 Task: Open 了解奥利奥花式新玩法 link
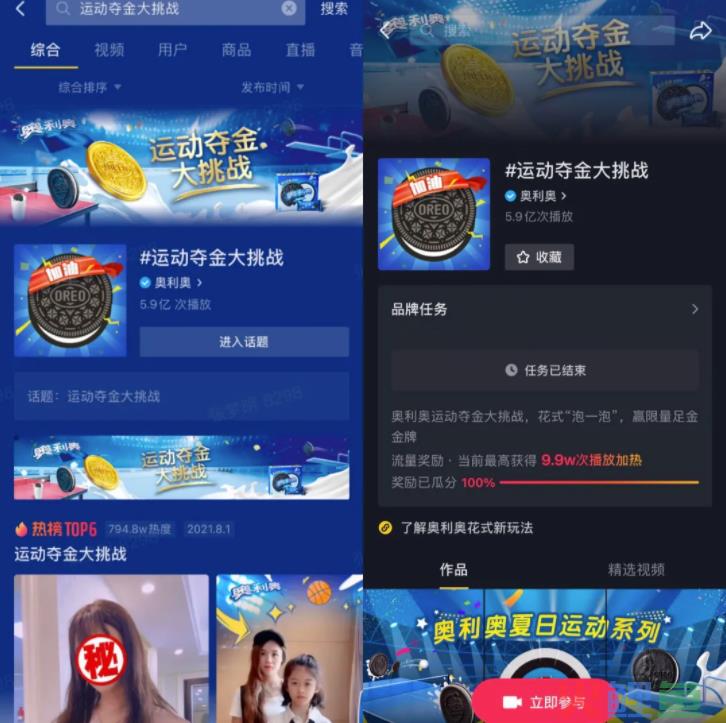coord(466,528)
